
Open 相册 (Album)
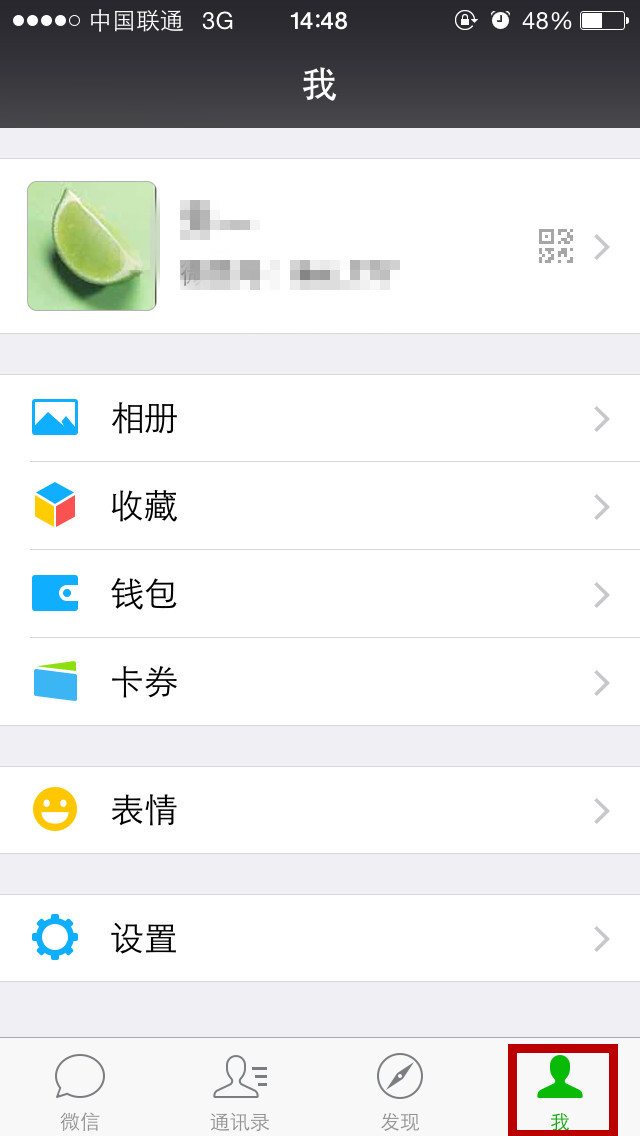[320, 418]
